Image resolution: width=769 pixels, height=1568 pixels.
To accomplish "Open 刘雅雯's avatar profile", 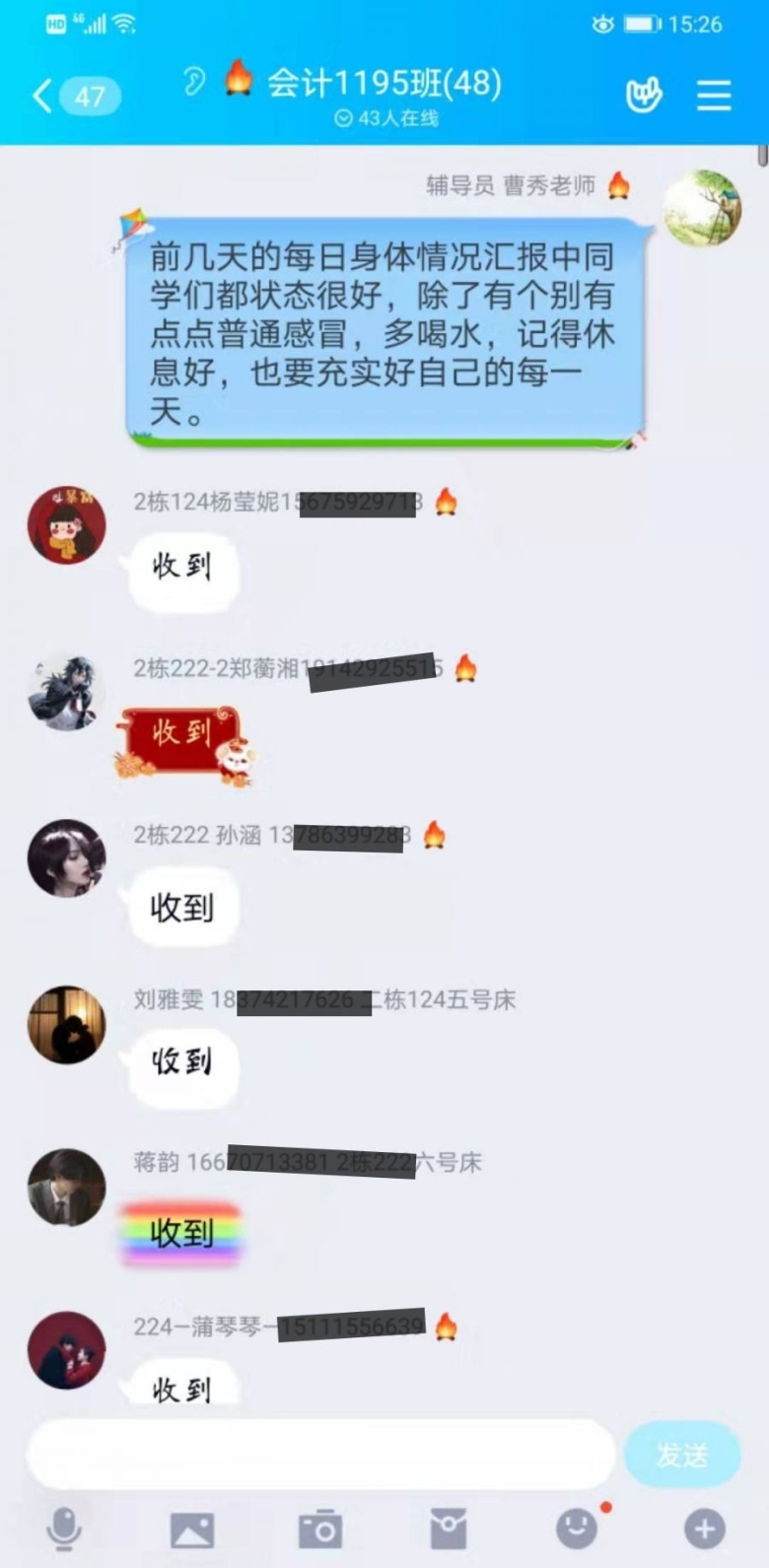I will [66, 1025].
